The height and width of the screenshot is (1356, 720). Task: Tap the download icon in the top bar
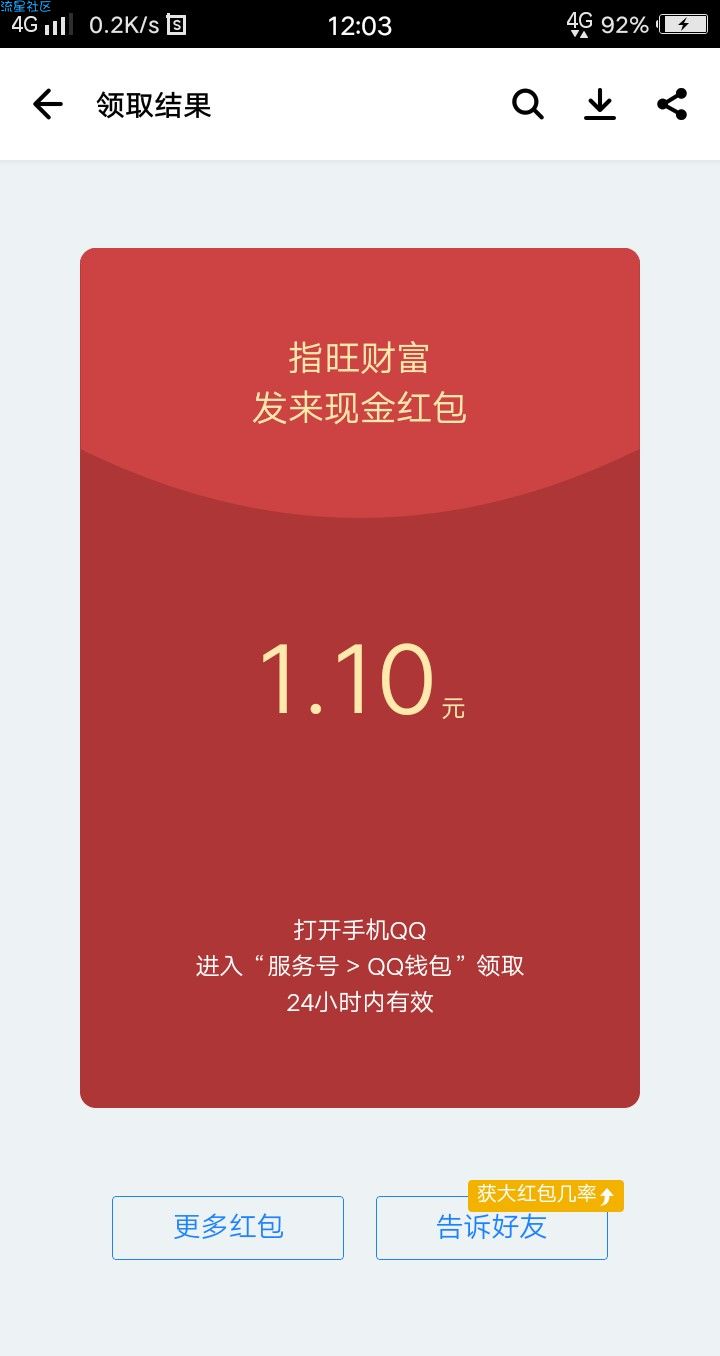(x=599, y=104)
